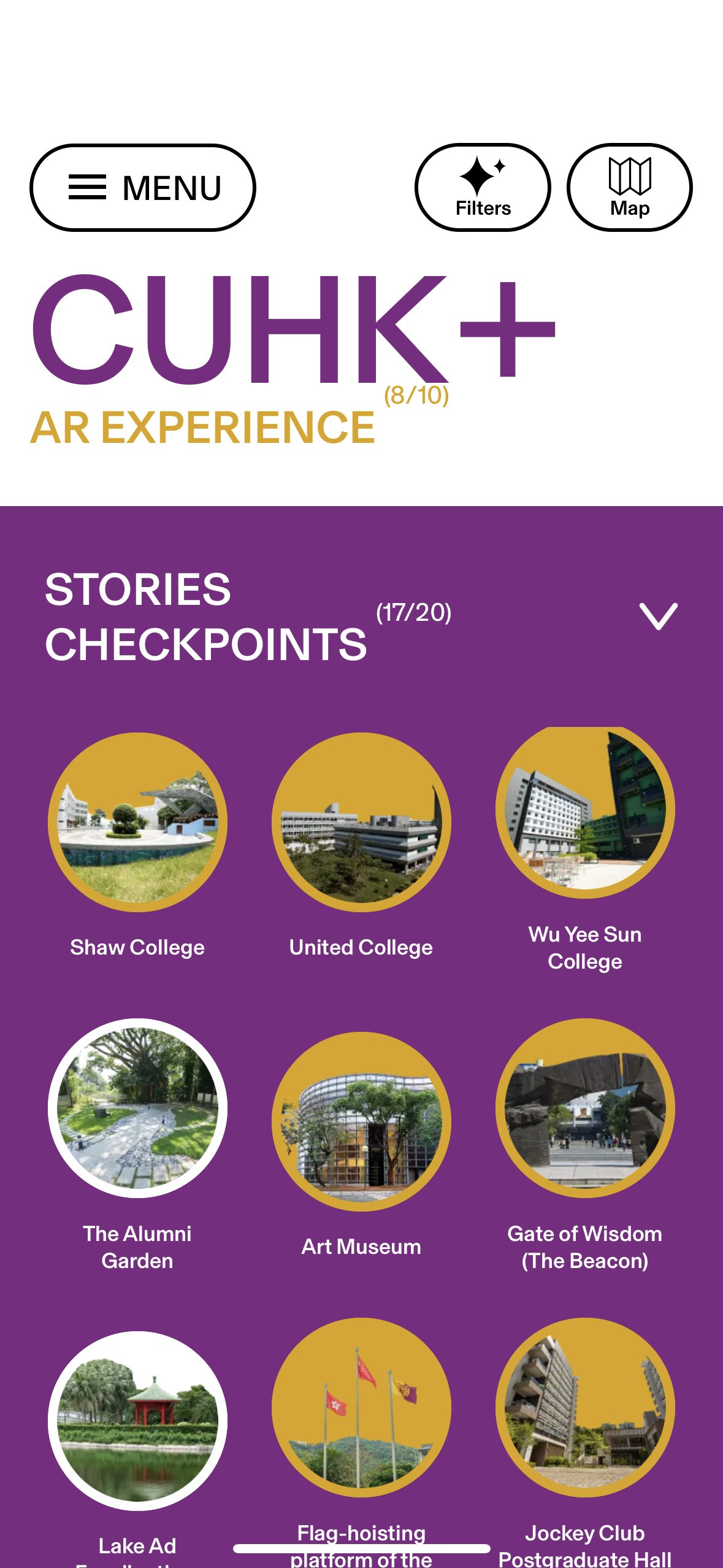Viewport: 723px width, 1568px height.
Task: Open the Flag-hoisting platform checkpoint
Action: 361,1407
